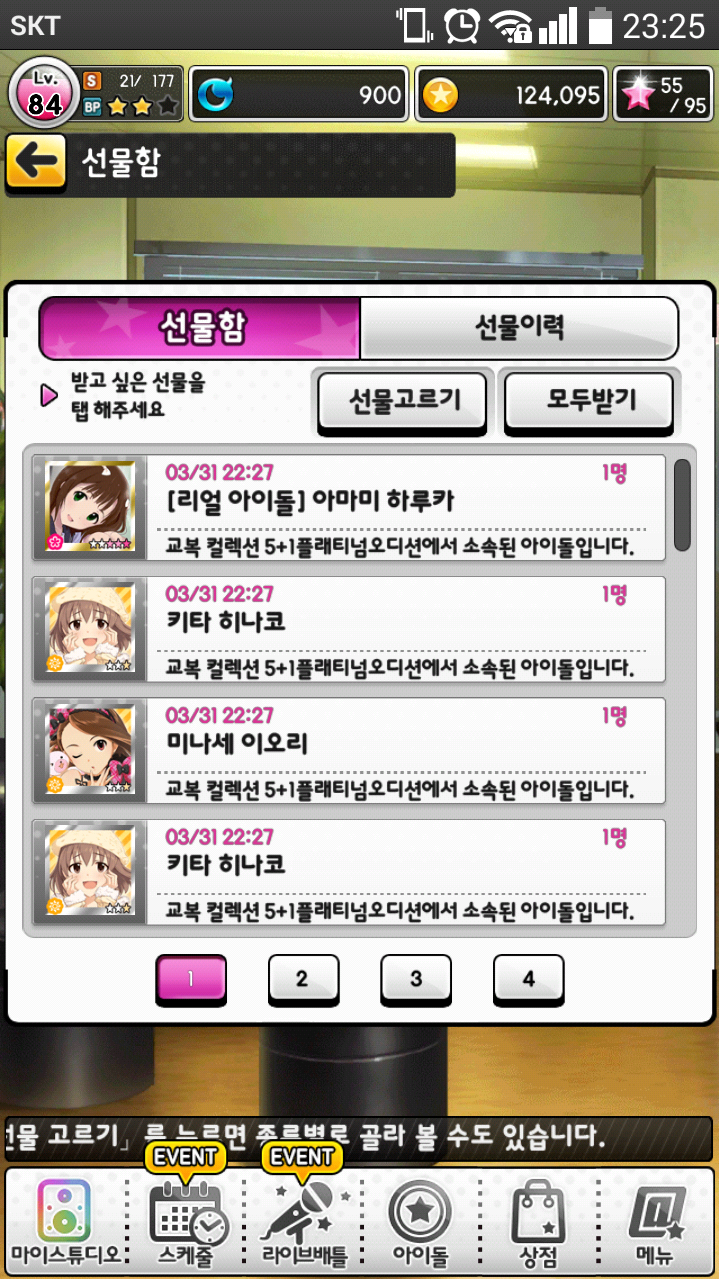This screenshot has width=719, height=1279.
Task: Select page 1 of the gift list
Action: coord(191,979)
